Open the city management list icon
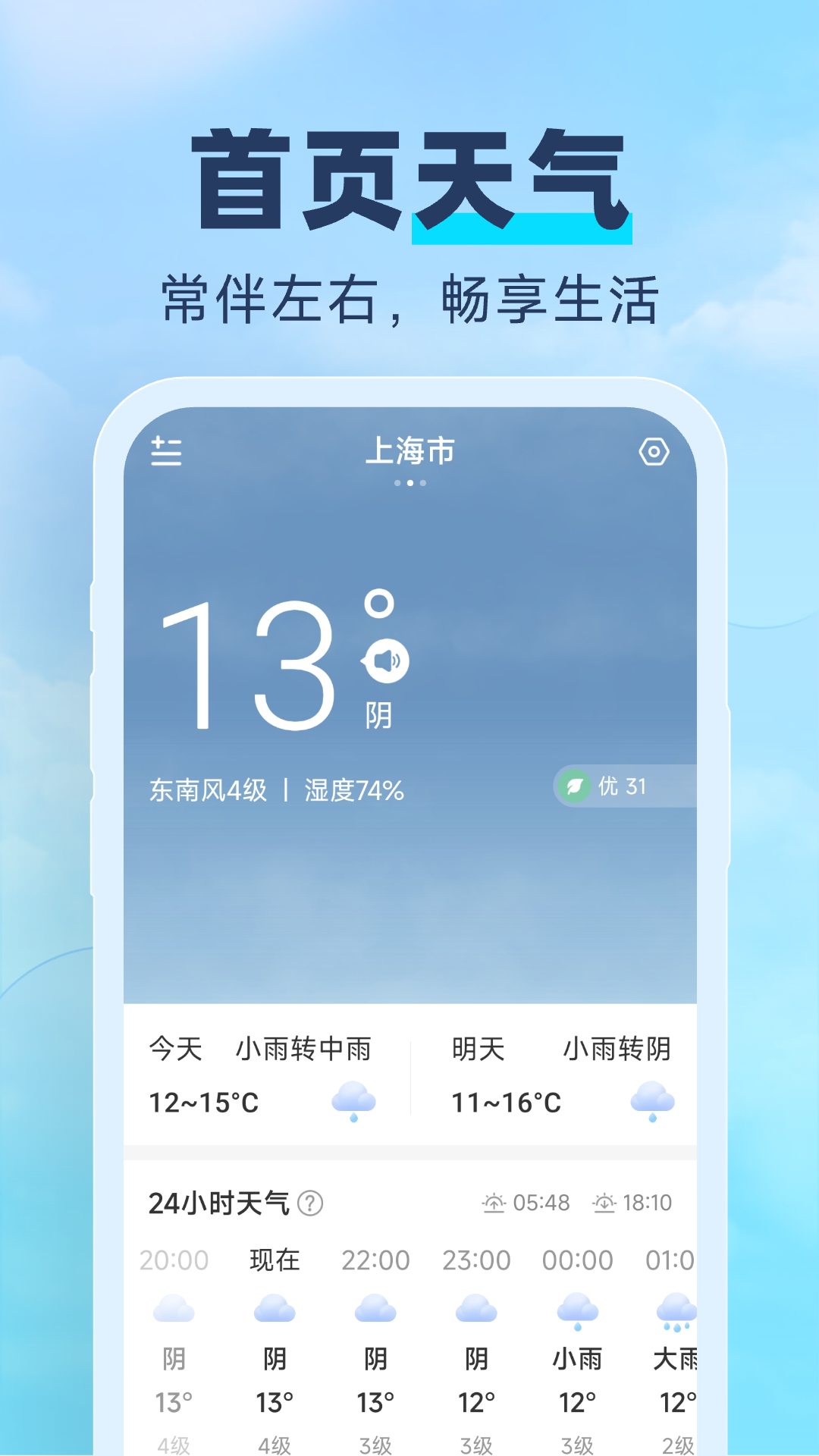Viewport: 819px width, 1456px height. pyautogui.click(x=166, y=451)
